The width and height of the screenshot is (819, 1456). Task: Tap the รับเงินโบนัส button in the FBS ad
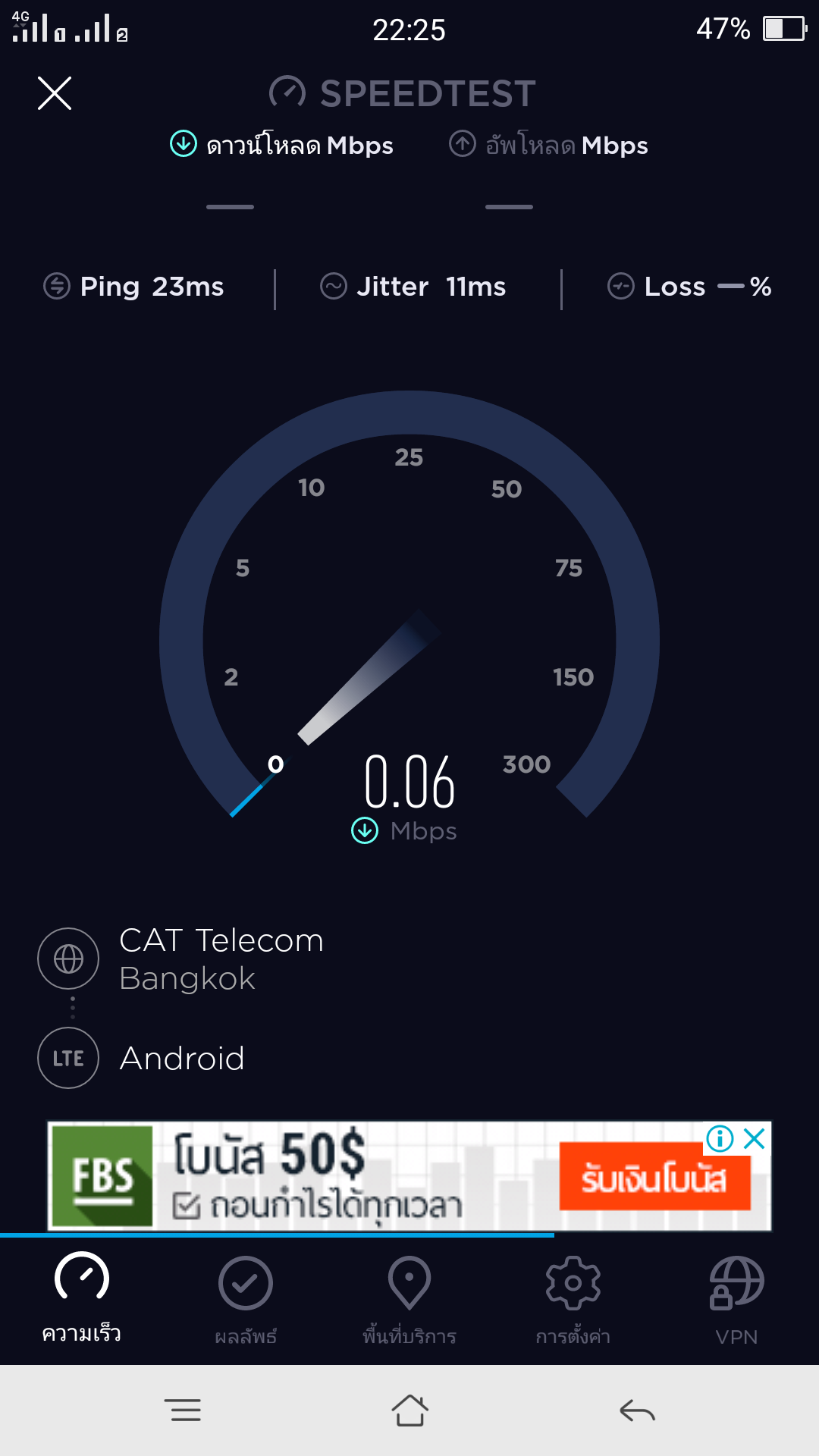[654, 1177]
